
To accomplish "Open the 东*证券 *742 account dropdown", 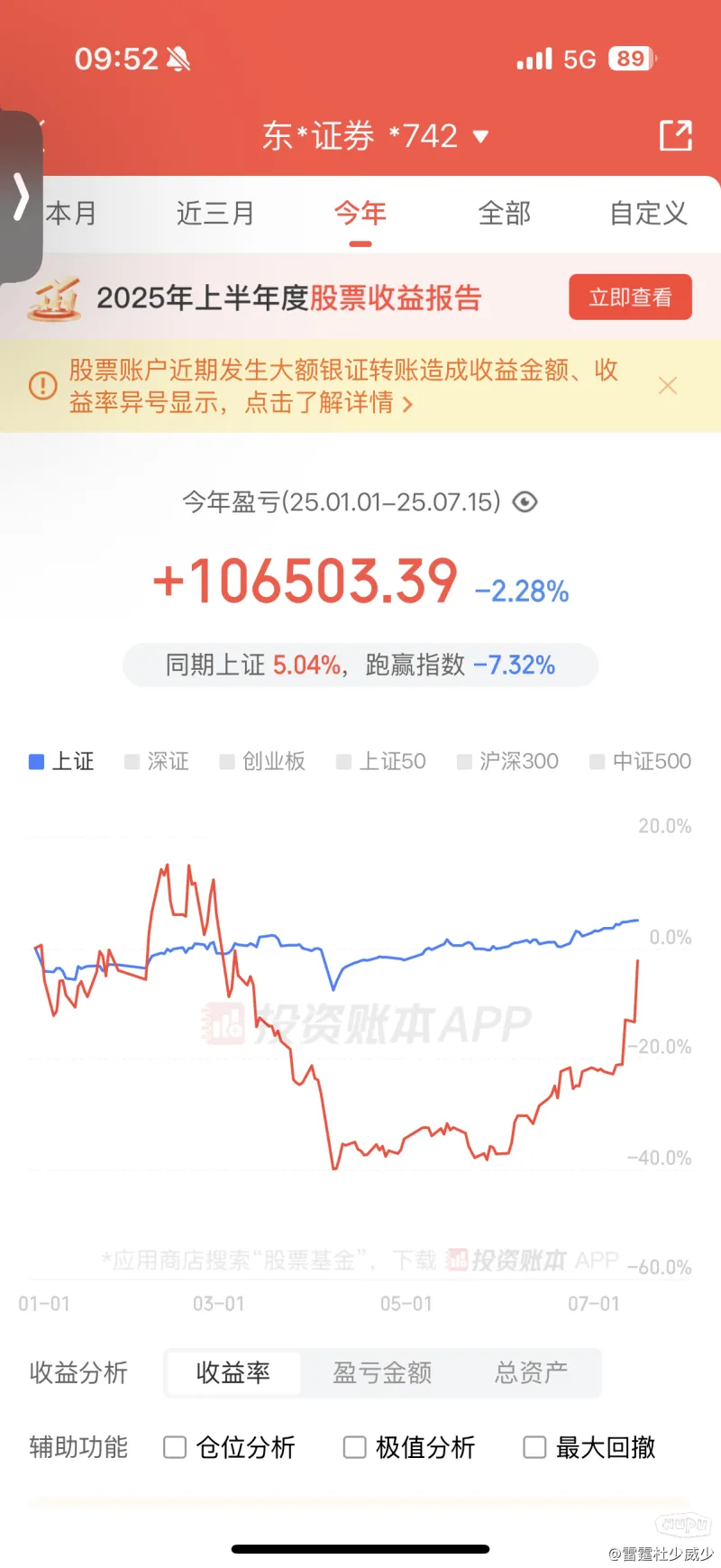I will click(375, 136).
